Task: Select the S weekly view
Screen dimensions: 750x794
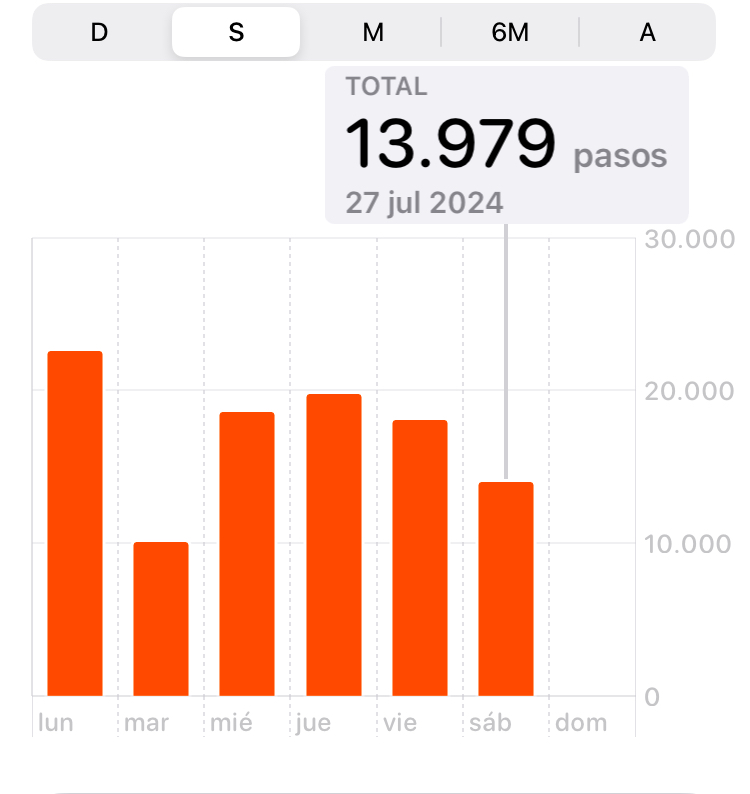Action: (236, 32)
